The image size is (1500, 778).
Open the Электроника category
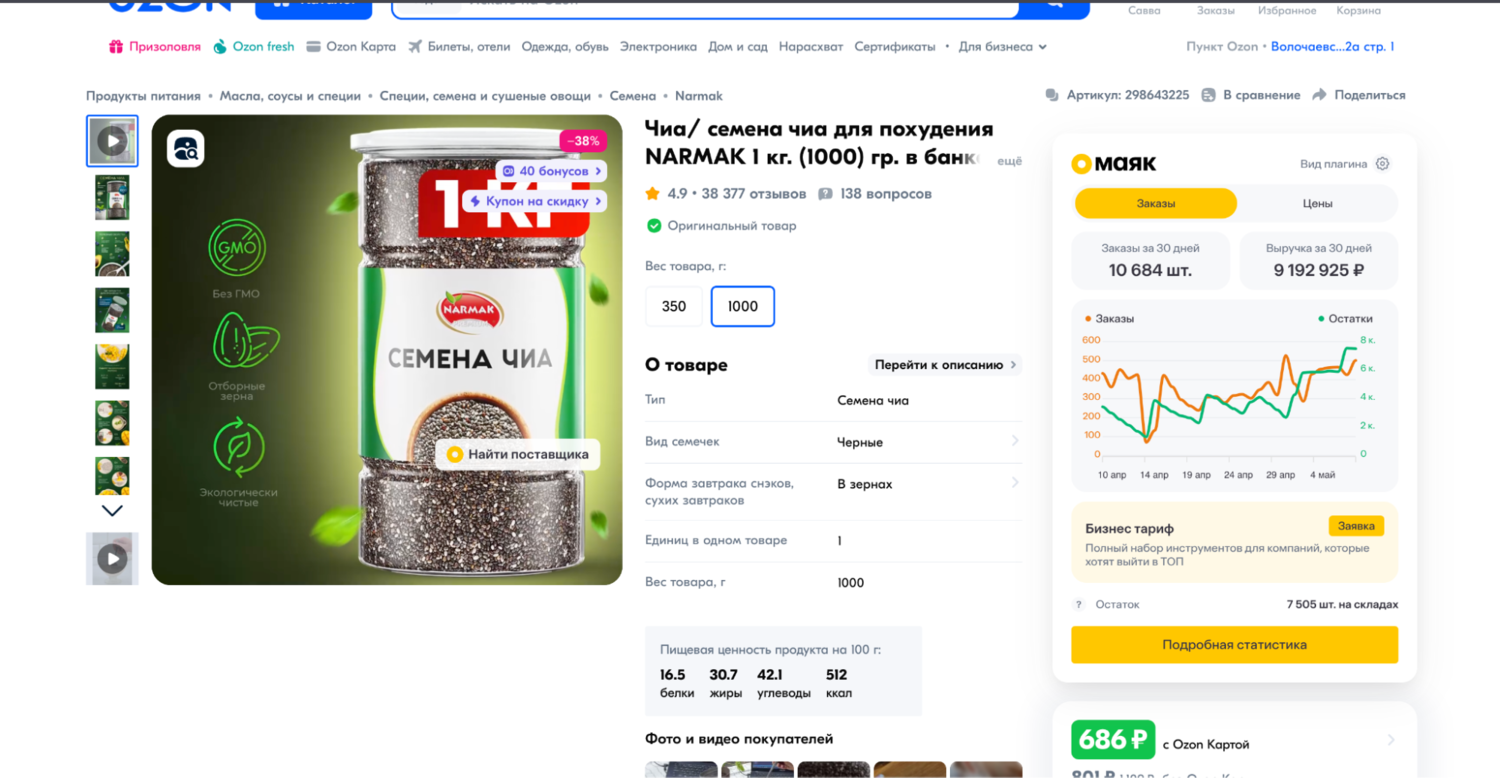(657, 46)
